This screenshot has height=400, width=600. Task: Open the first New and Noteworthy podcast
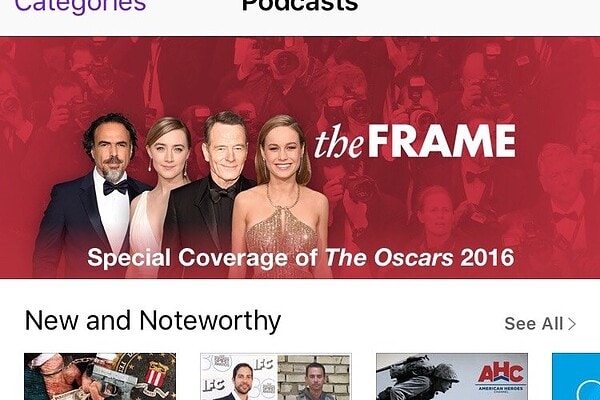[100, 377]
